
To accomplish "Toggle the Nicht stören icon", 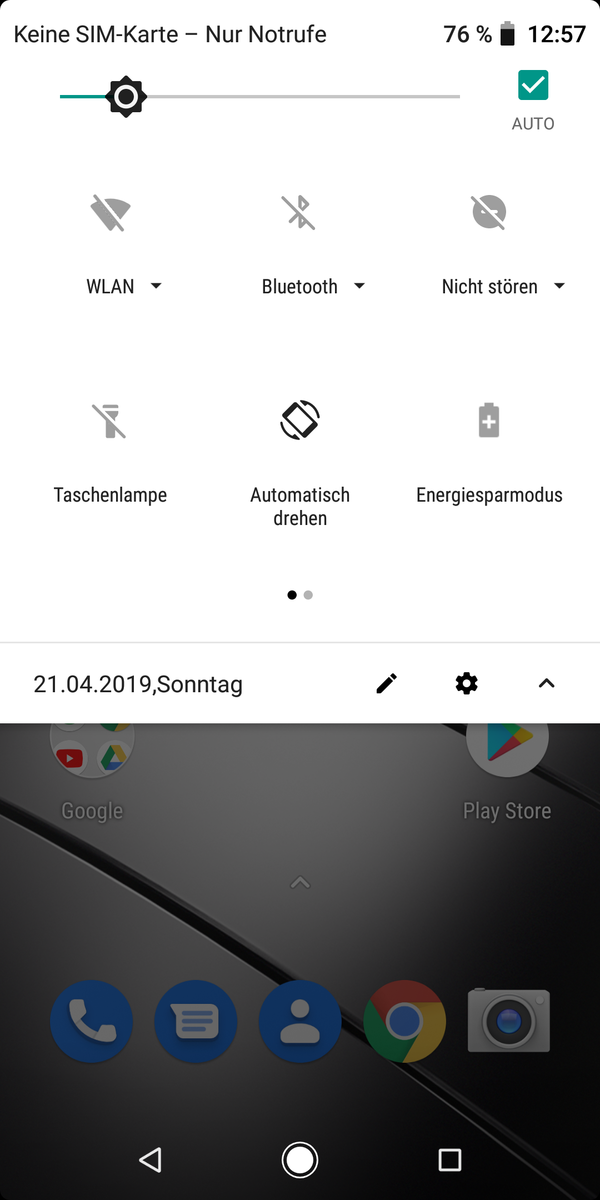I will coord(489,213).
